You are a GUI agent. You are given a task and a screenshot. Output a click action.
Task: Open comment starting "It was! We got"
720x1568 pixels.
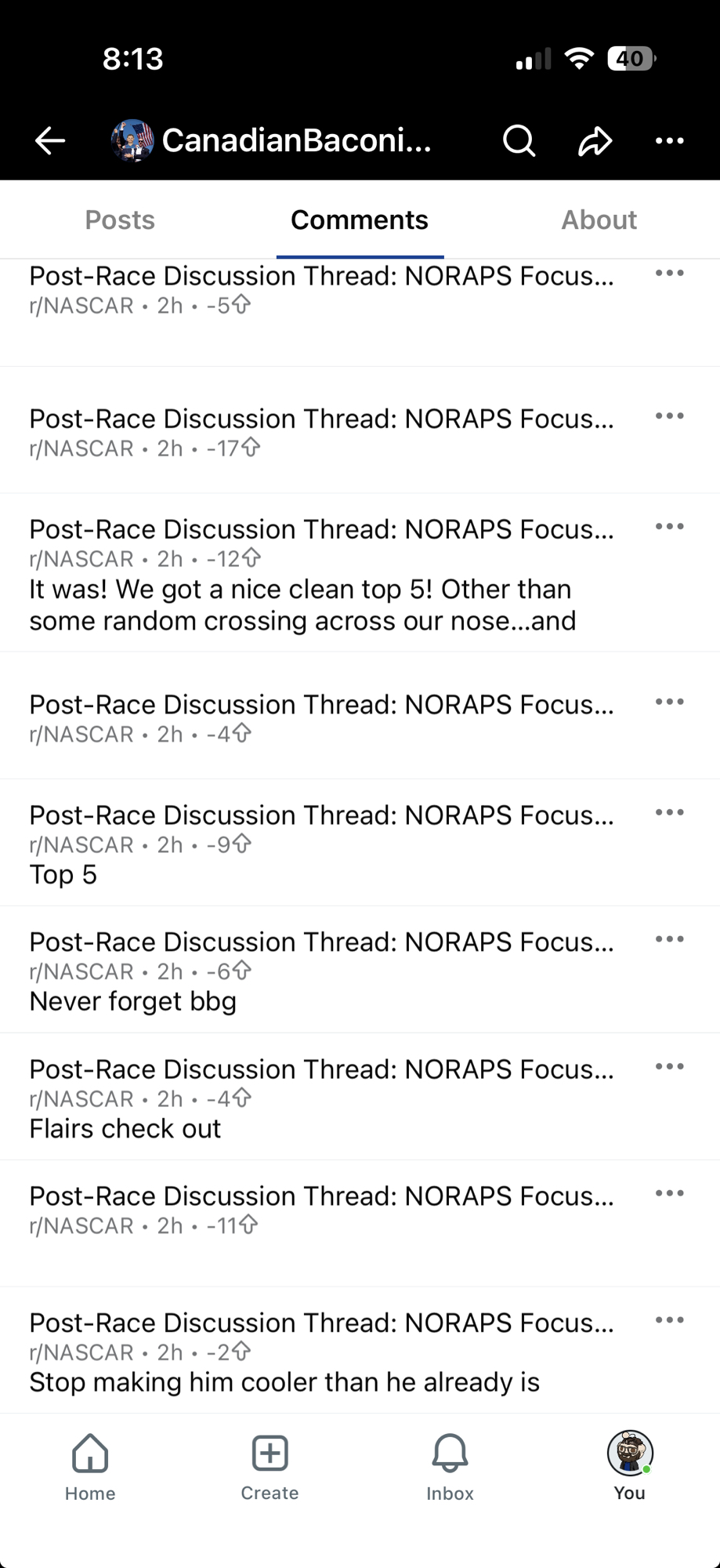(x=302, y=605)
